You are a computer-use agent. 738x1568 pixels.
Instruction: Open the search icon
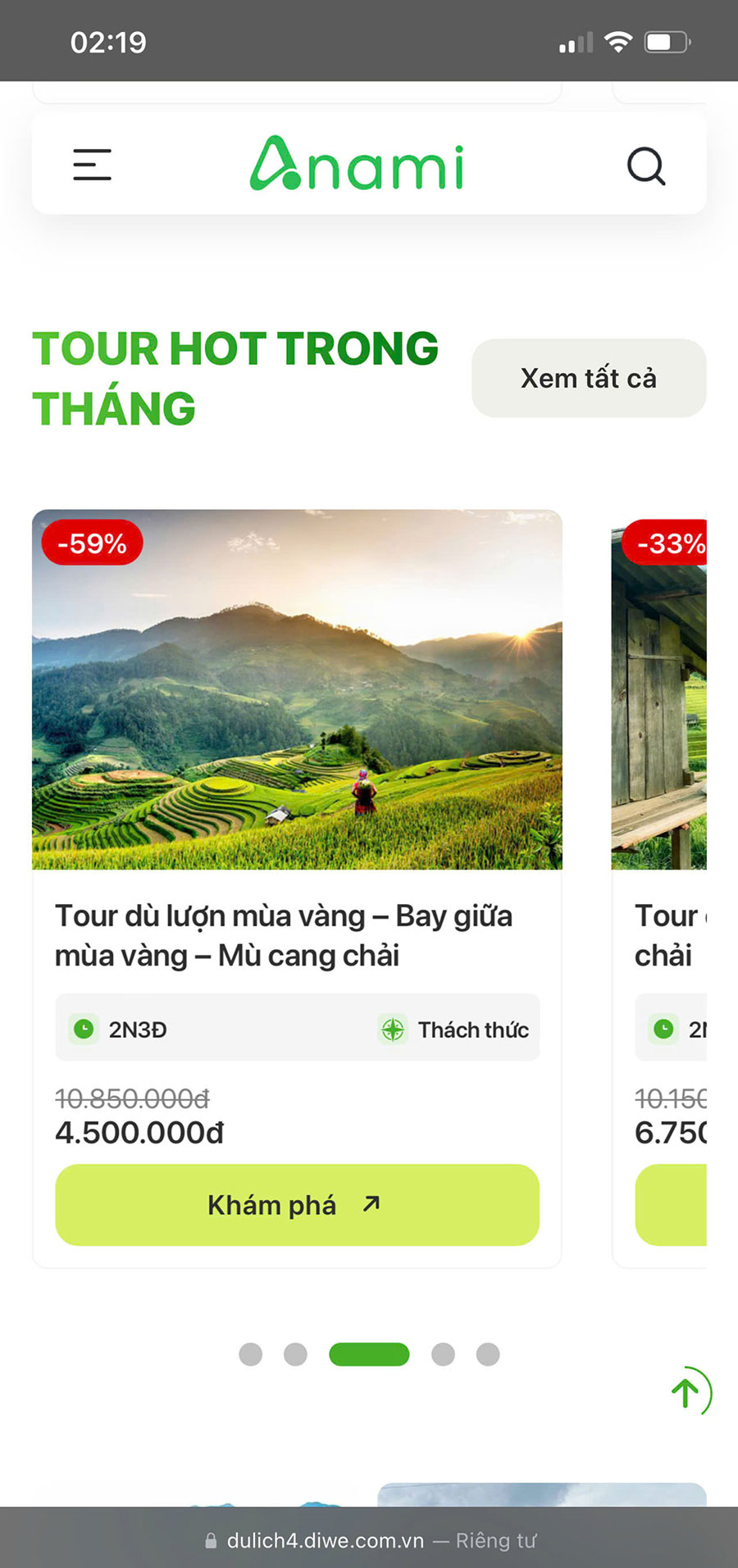coord(646,166)
